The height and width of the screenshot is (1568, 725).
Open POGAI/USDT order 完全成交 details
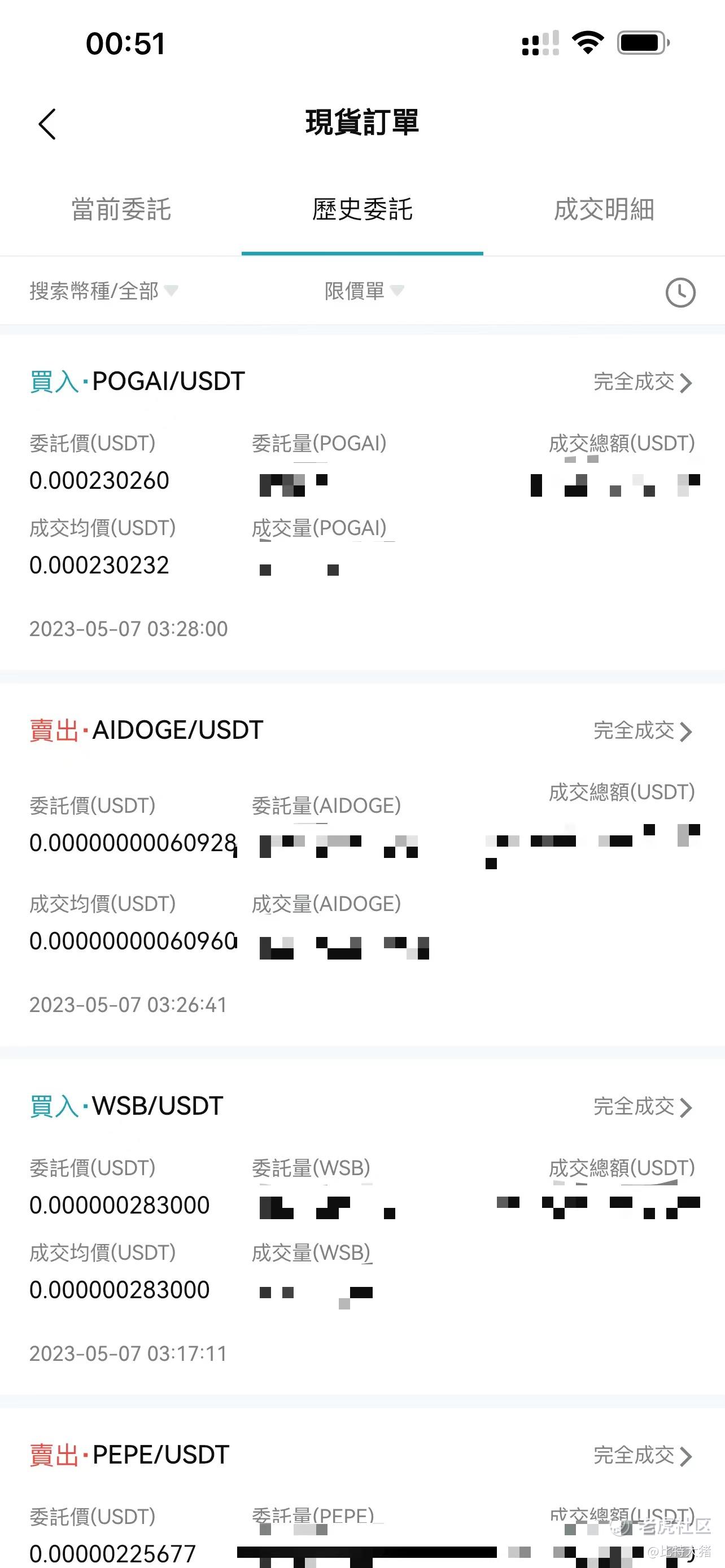[x=643, y=382]
